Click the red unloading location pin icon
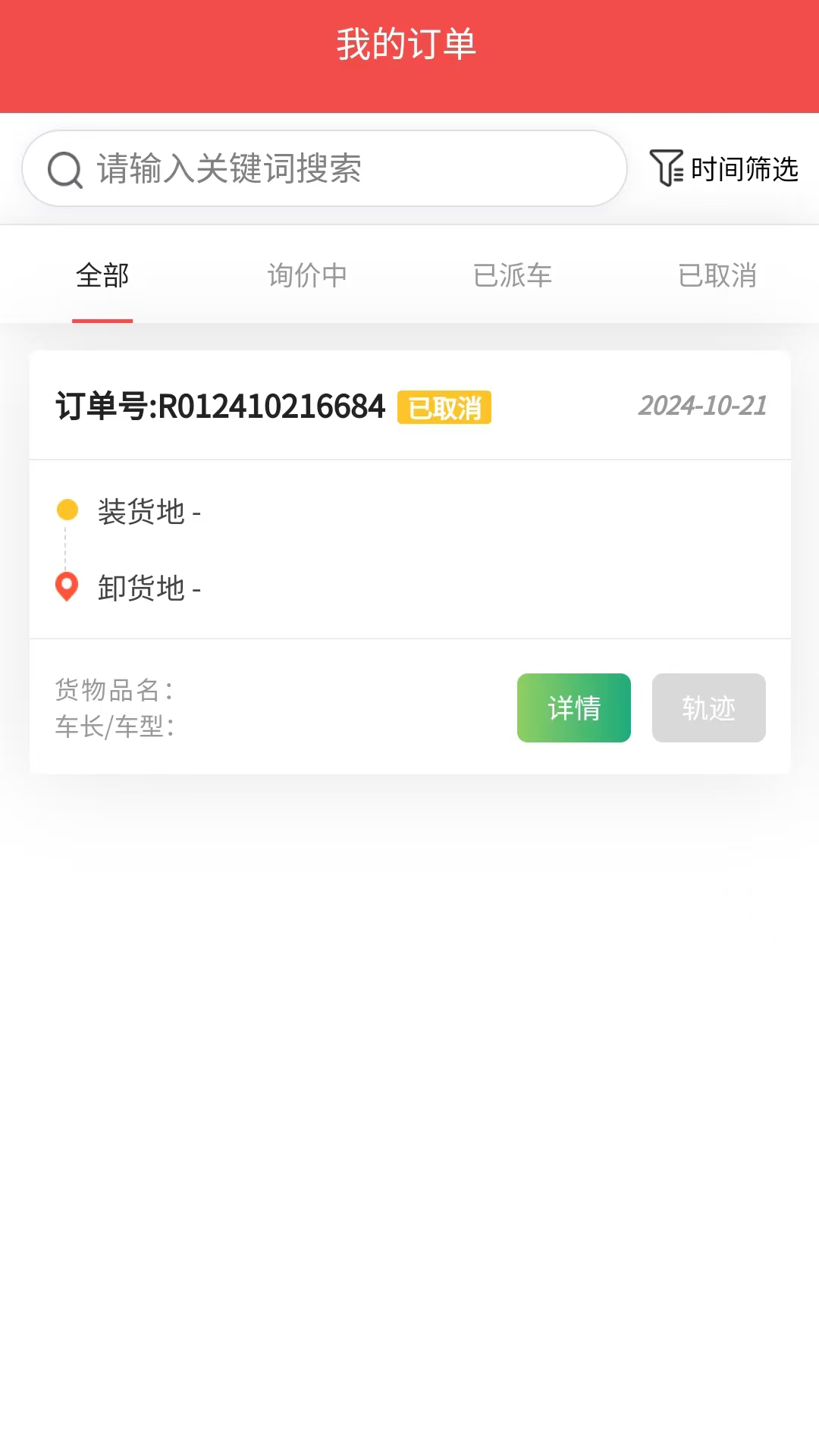 [67, 585]
